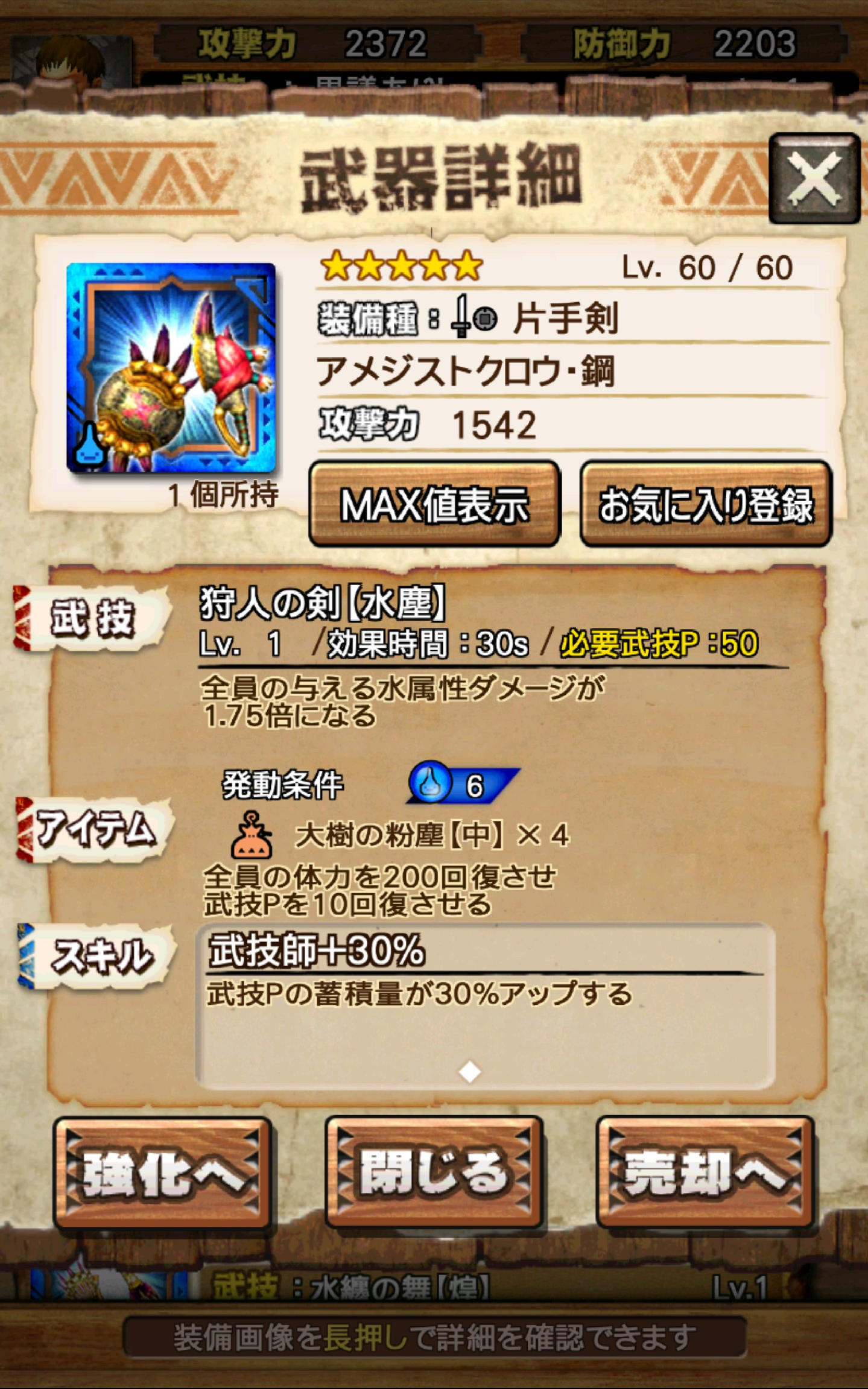This screenshot has width=868, height=1389.
Task: Go to enhancement via 強化へ
Action: click(162, 1173)
